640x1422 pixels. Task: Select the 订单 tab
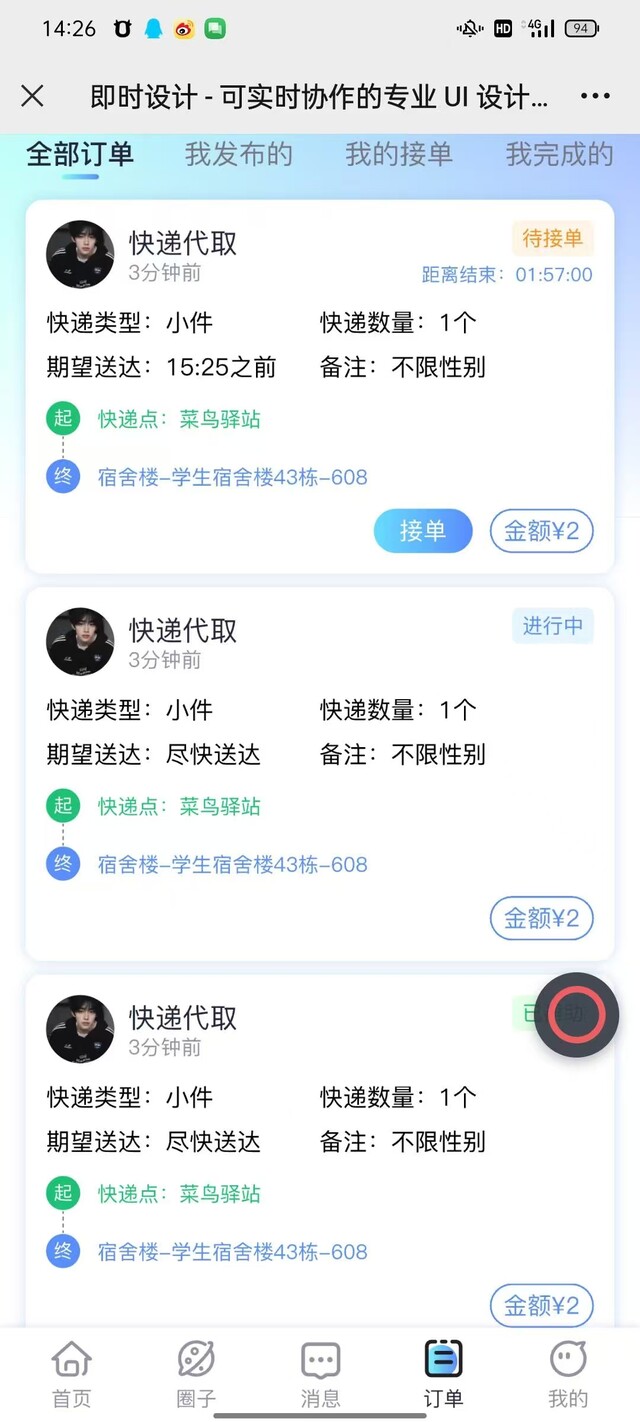click(x=443, y=1372)
